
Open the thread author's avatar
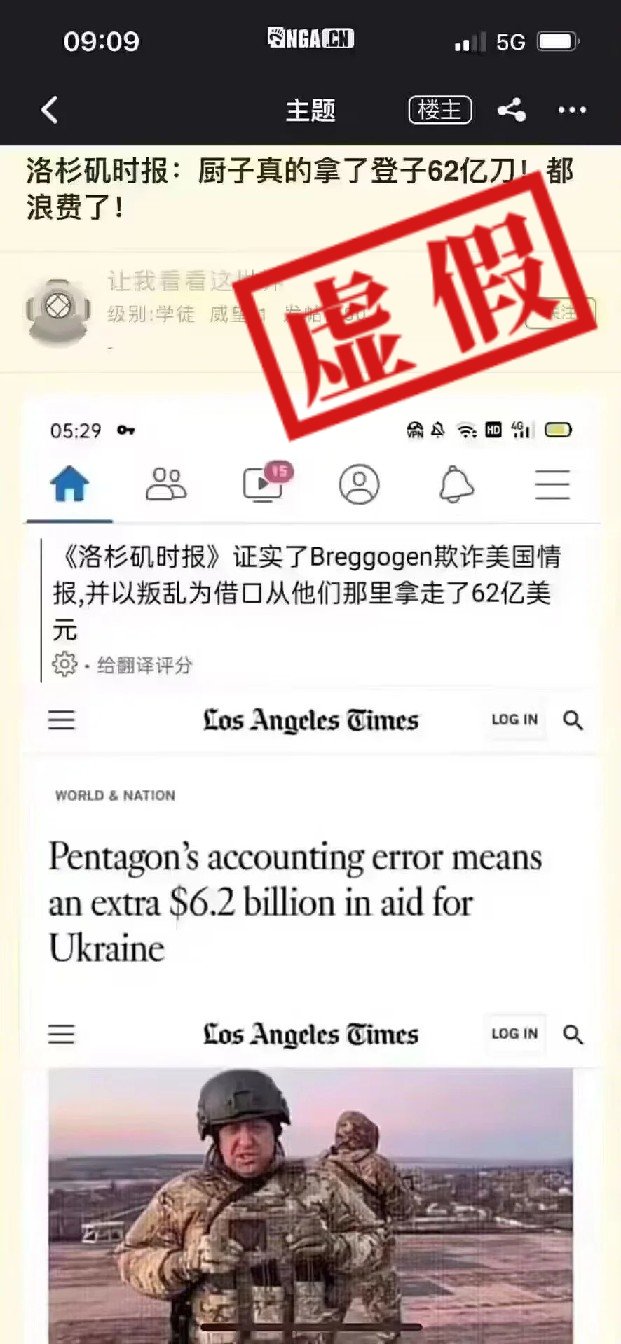pos(58,311)
